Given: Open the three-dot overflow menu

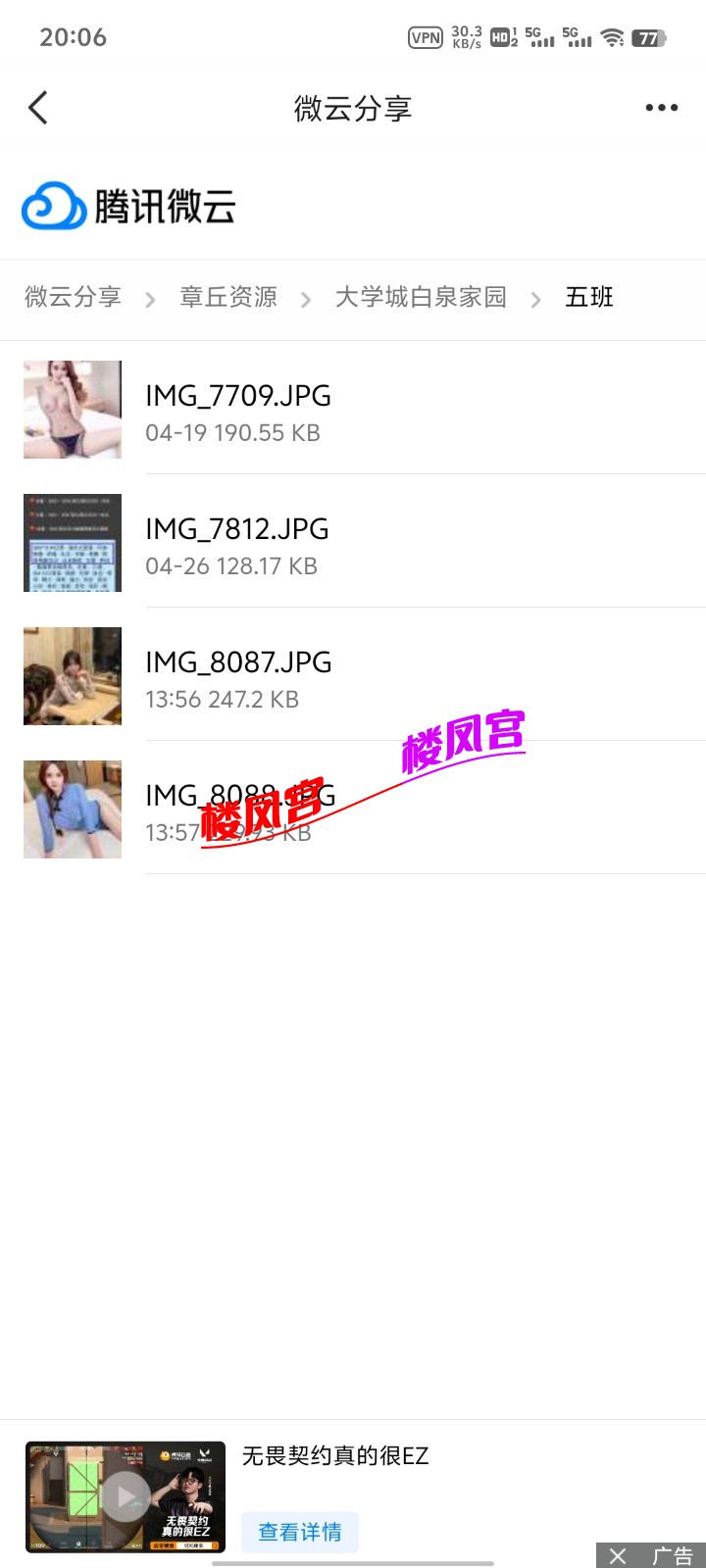Looking at the screenshot, I should pyautogui.click(x=662, y=108).
